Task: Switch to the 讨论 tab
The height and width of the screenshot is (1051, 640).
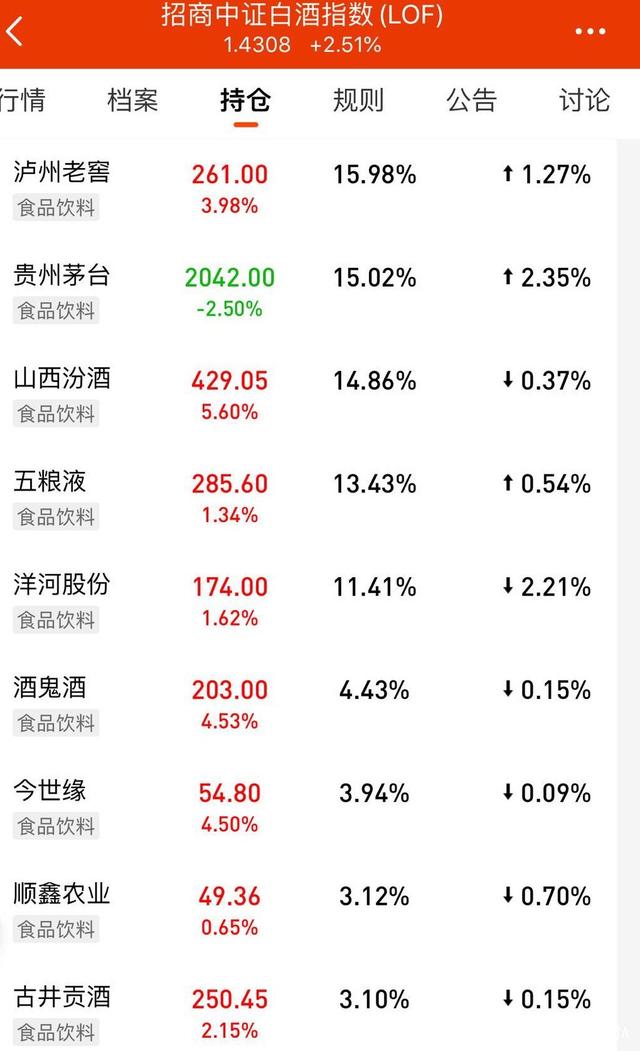Action: coord(584,100)
